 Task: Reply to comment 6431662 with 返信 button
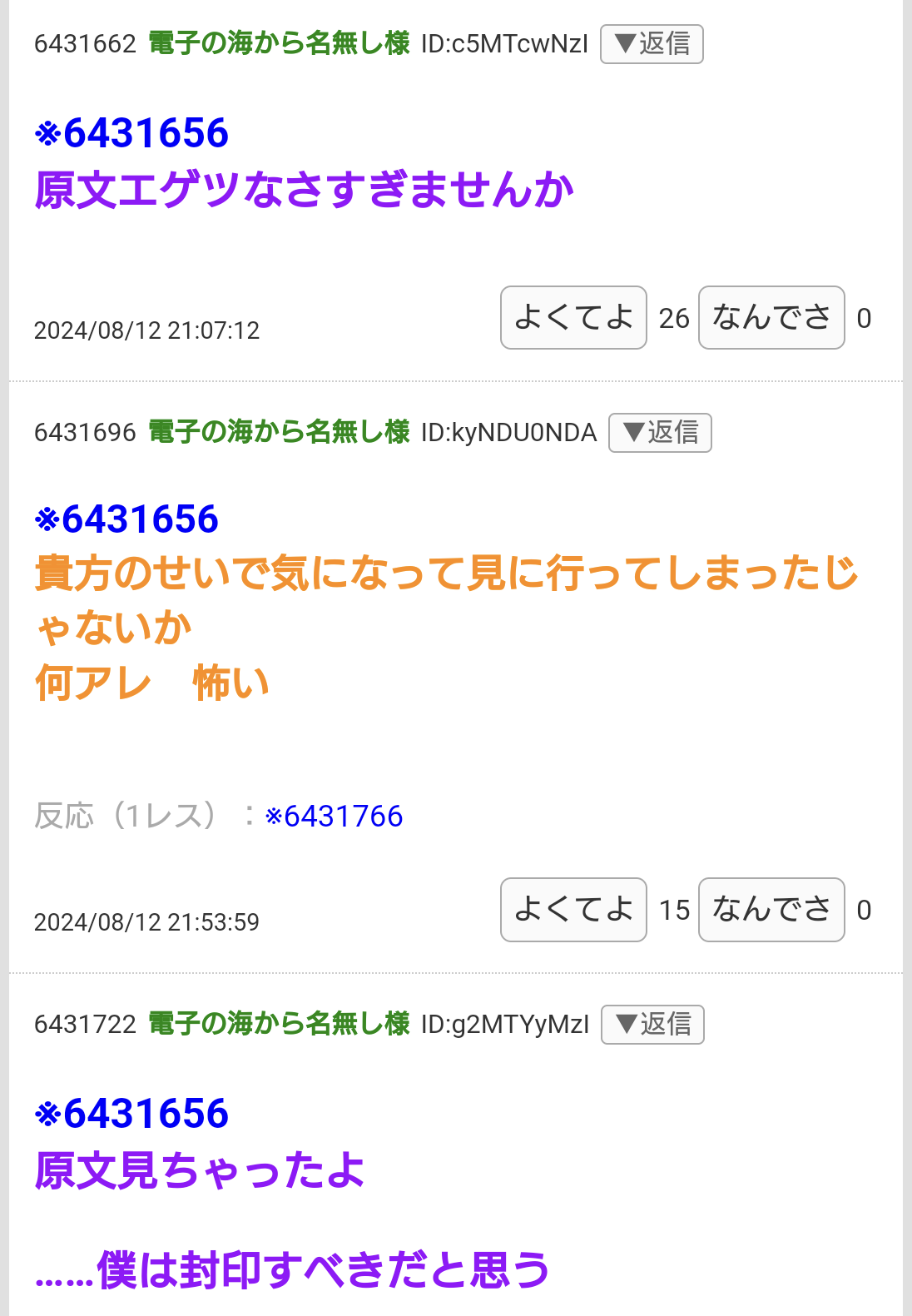[652, 44]
